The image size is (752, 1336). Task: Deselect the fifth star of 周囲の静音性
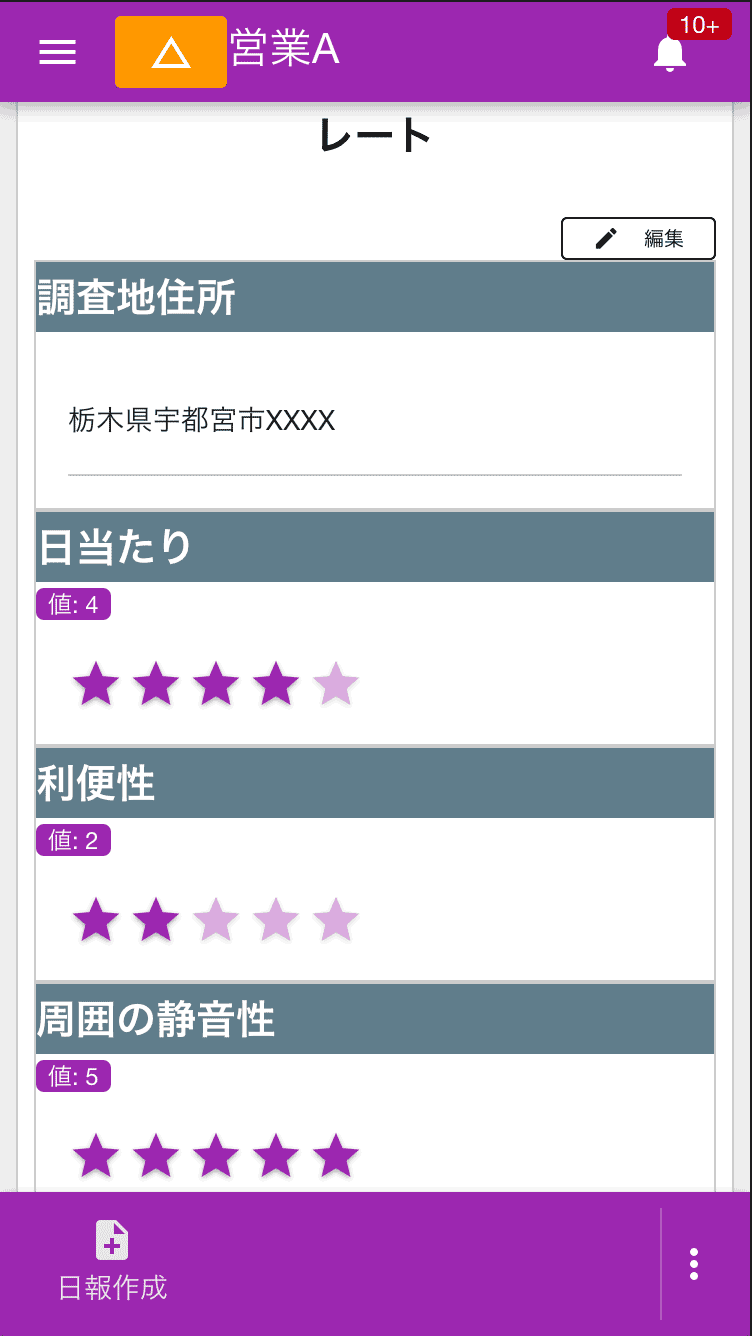tap(336, 1156)
